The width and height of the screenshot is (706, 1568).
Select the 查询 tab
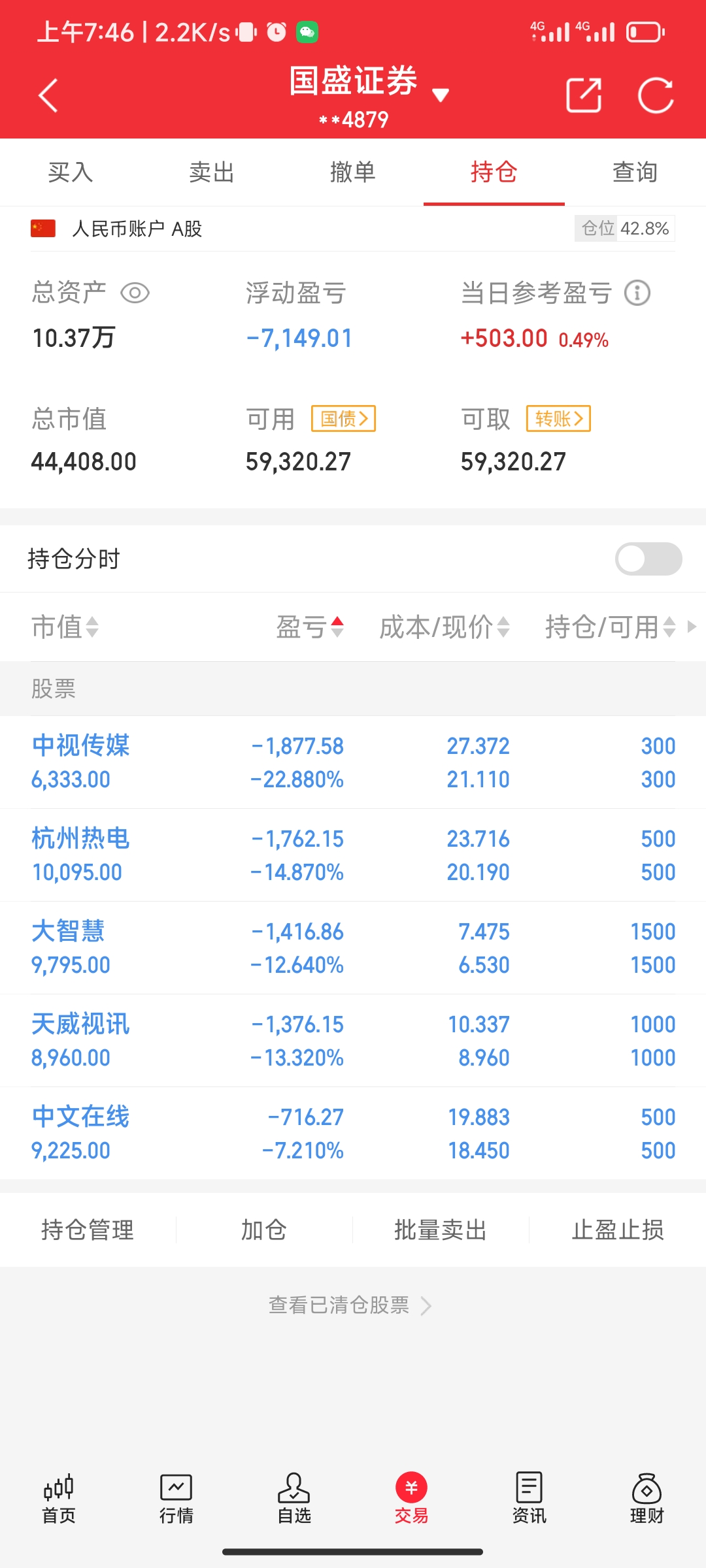[635, 172]
